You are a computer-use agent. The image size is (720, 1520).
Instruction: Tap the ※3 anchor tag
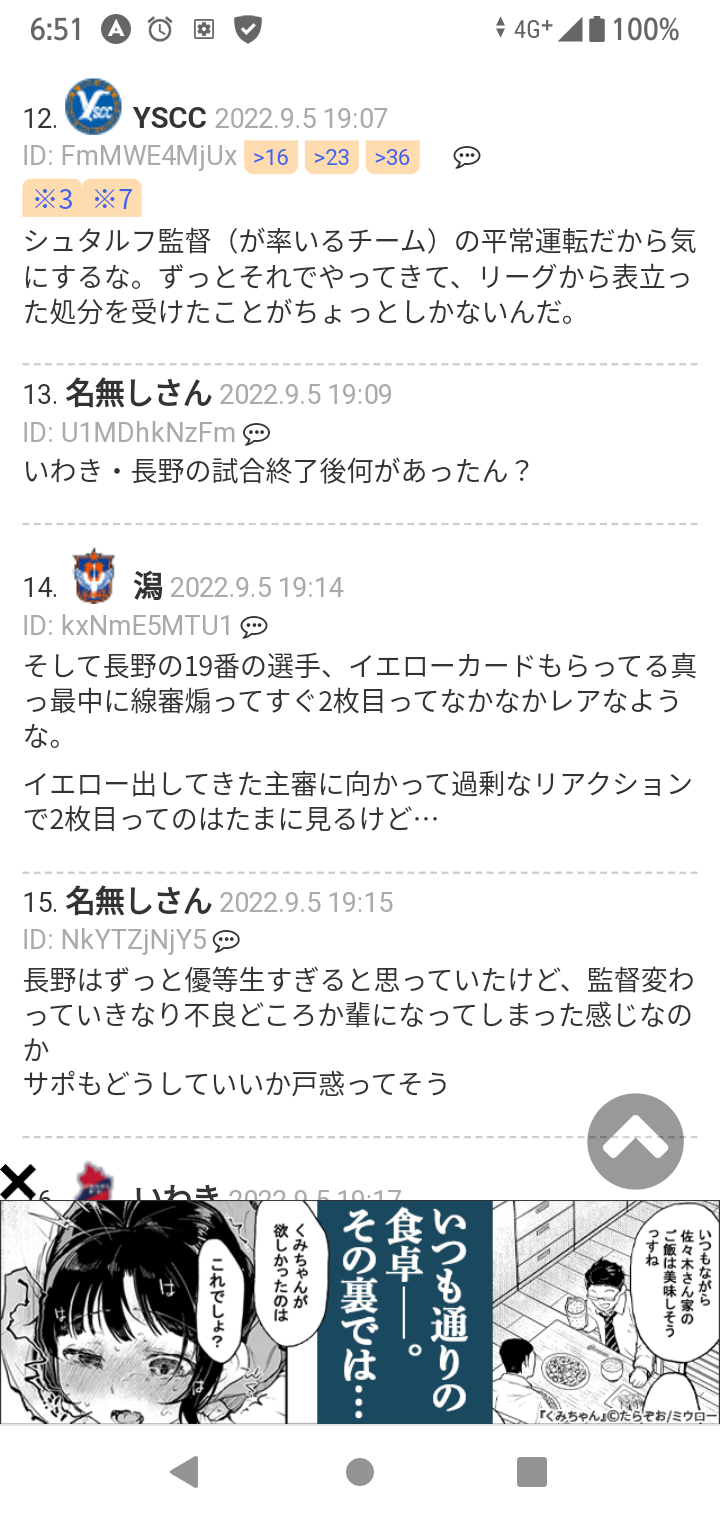[x=53, y=199]
